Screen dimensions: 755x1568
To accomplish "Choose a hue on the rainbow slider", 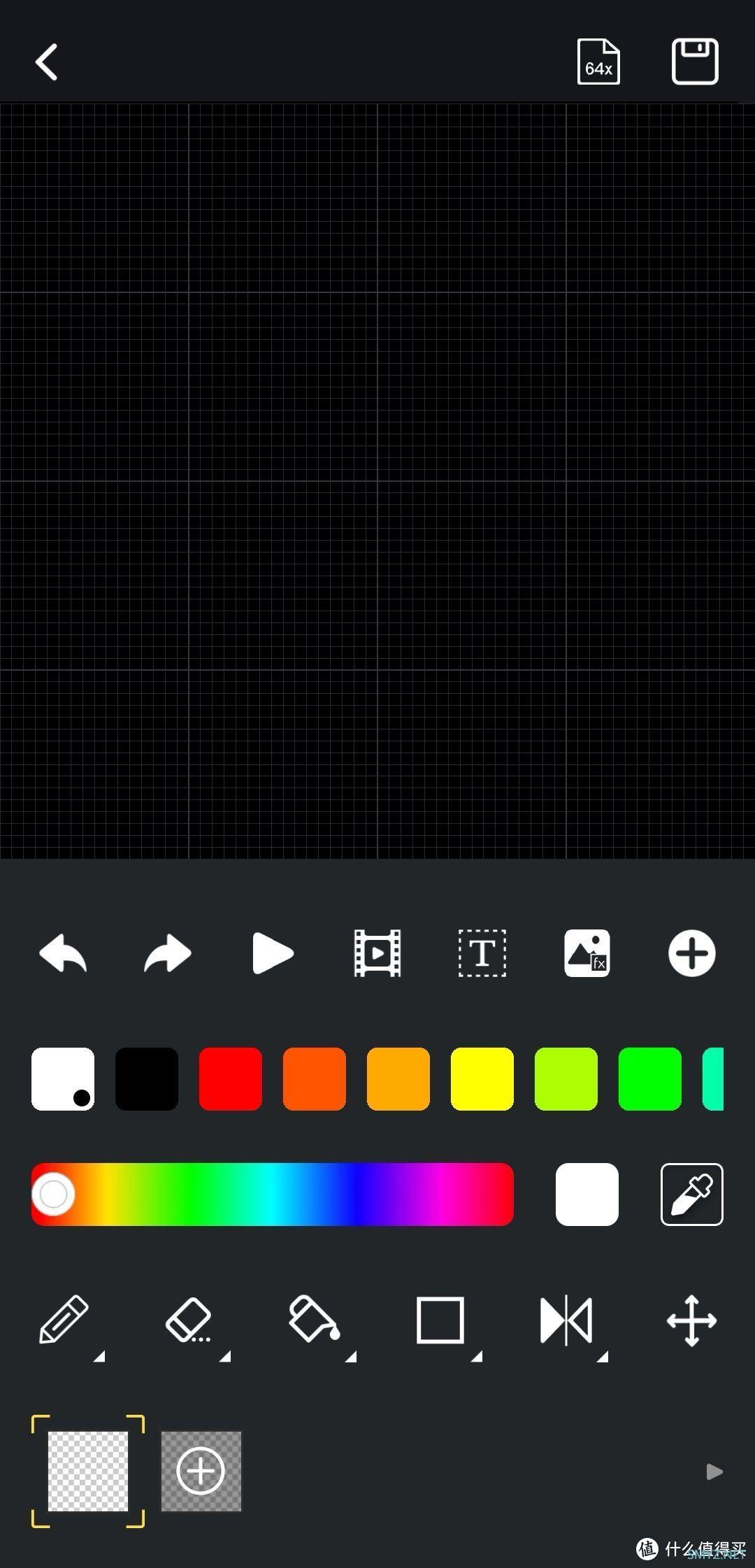I will point(273,1195).
